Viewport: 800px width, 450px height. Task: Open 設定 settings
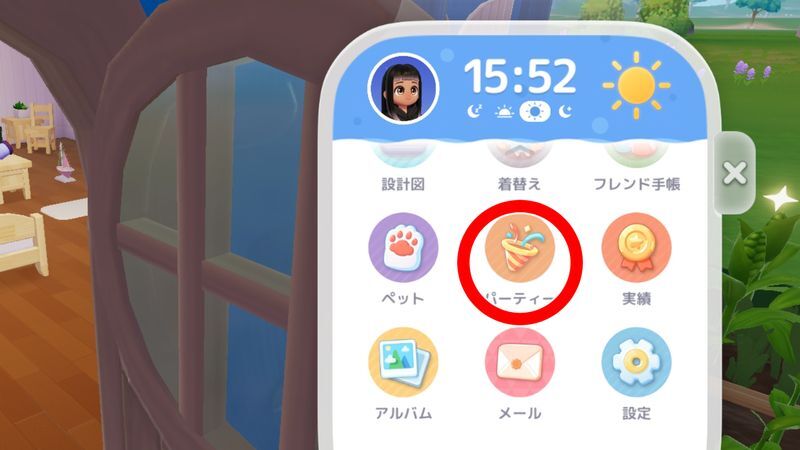pyautogui.click(x=636, y=364)
